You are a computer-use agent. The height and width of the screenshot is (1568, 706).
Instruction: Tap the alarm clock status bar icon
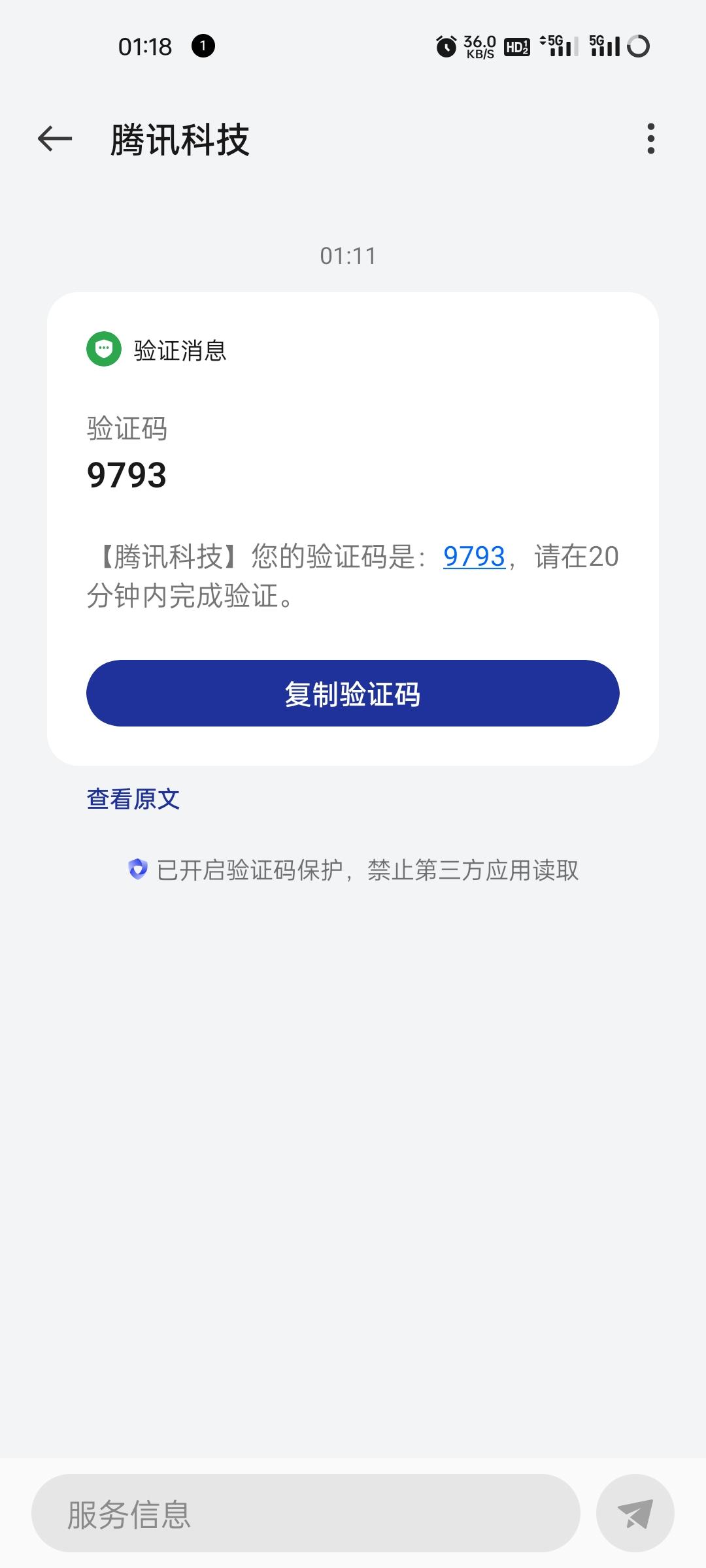(446, 46)
